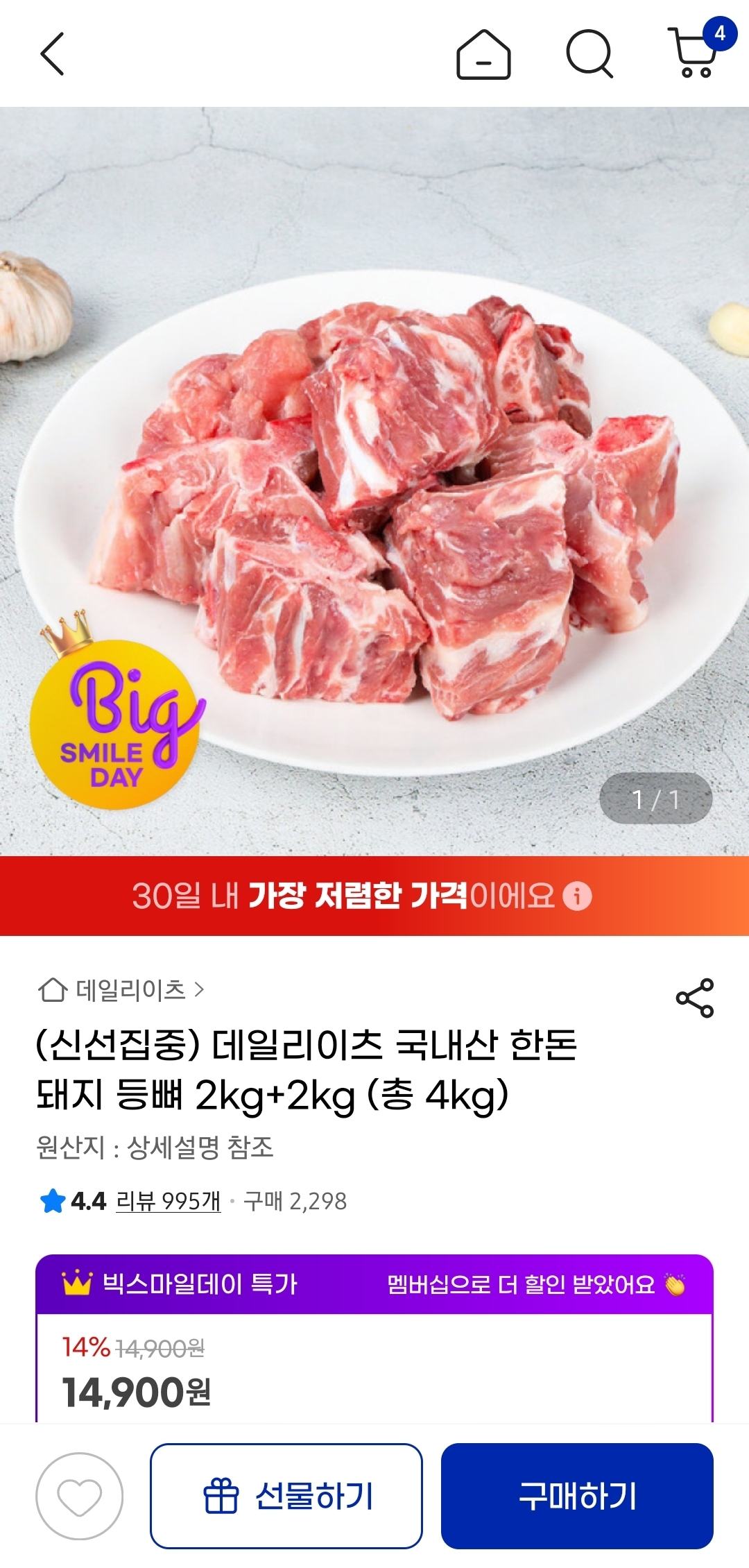Tap info icon on lowest price banner
The image size is (749, 1568).
[x=577, y=896]
